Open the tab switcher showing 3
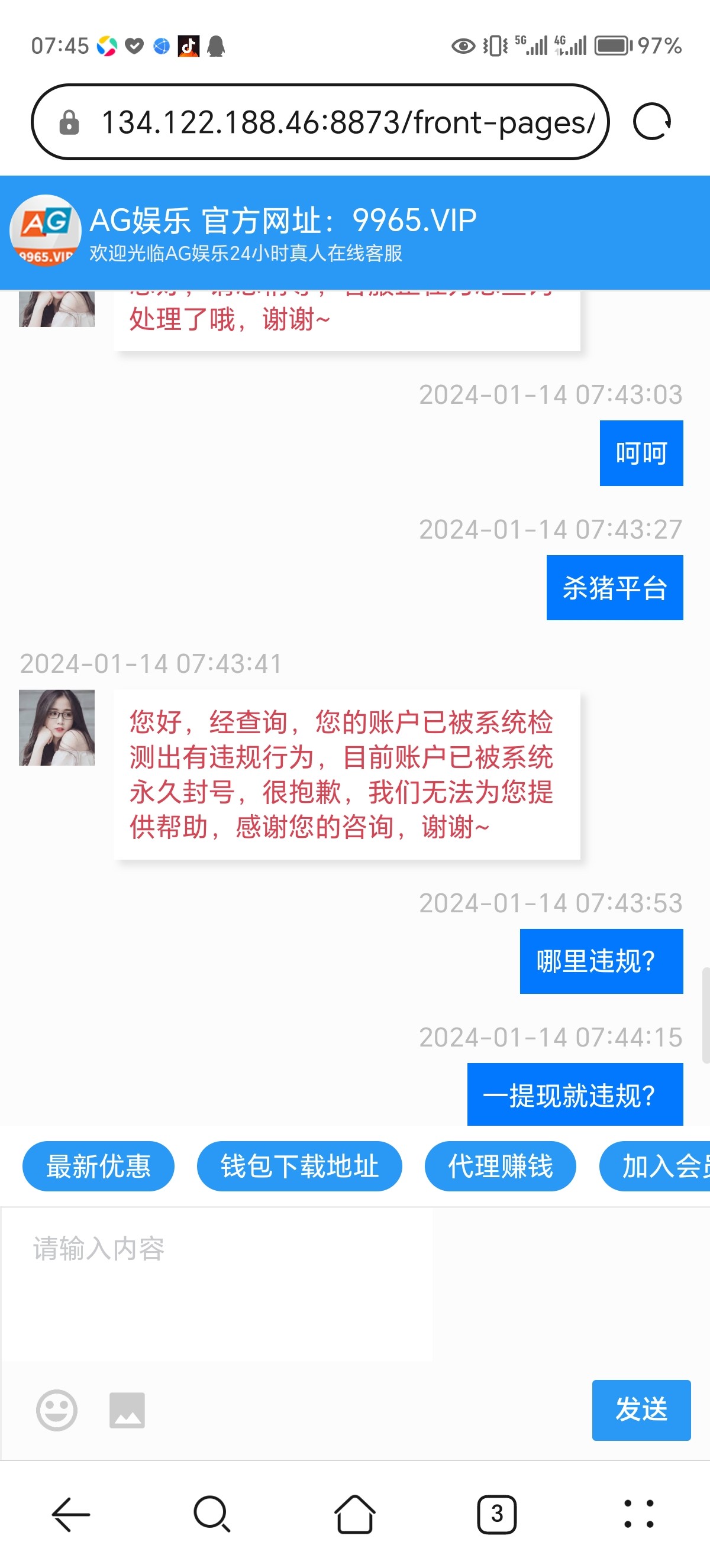The height and width of the screenshot is (1568, 710). coord(496,1515)
